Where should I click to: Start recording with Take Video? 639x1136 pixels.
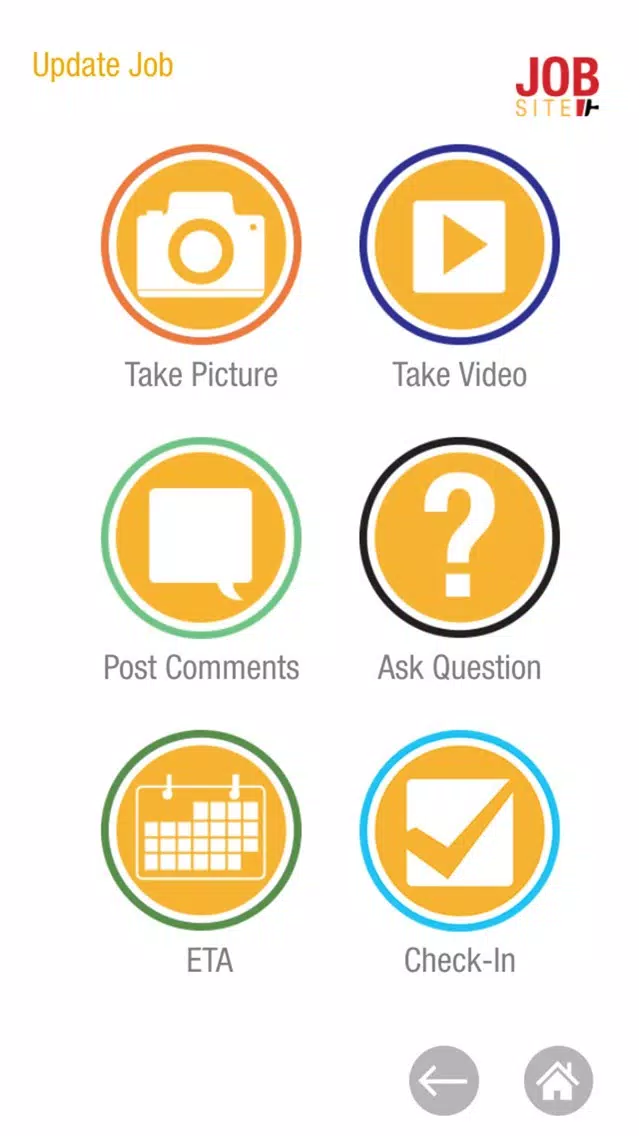[x=459, y=244]
